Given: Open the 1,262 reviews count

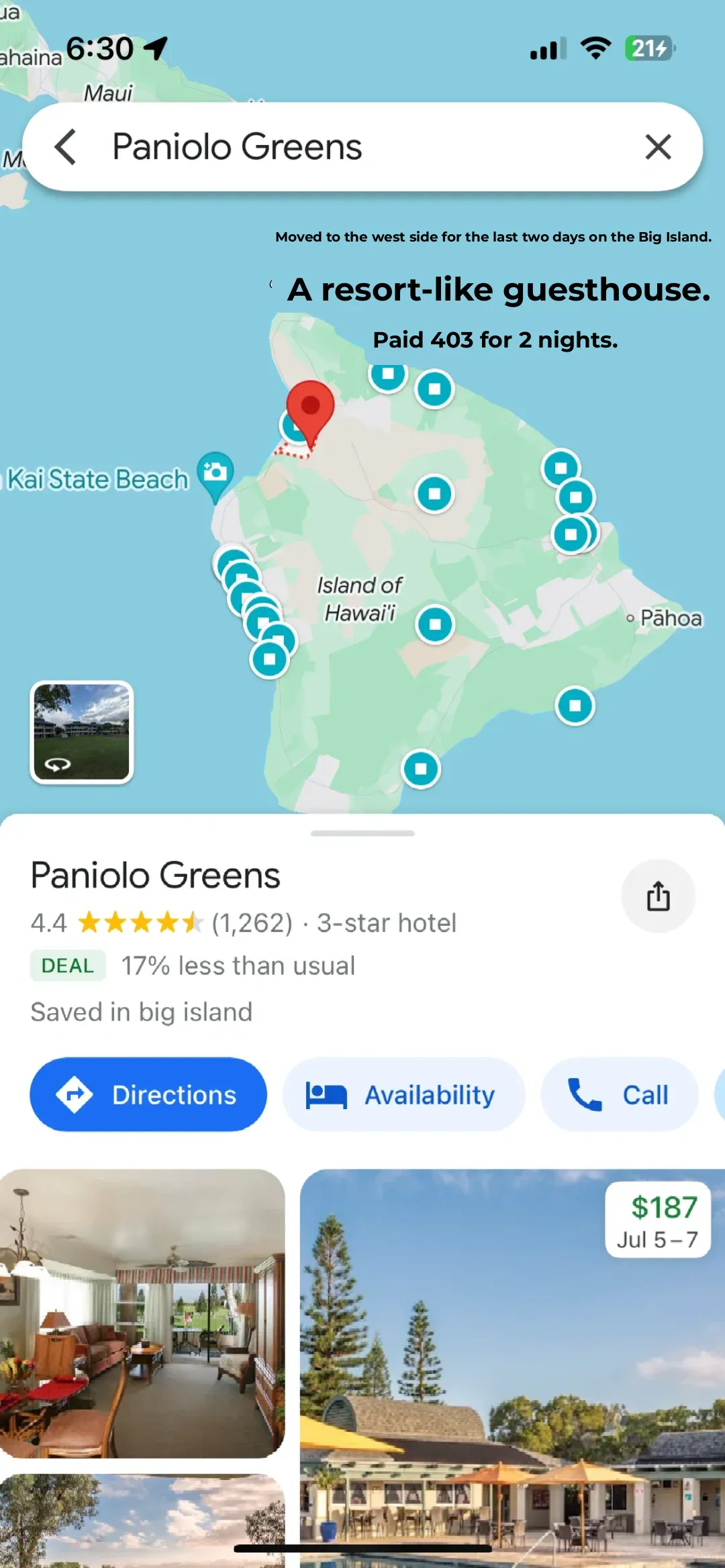Looking at the screenshot, I should (250, 922).
